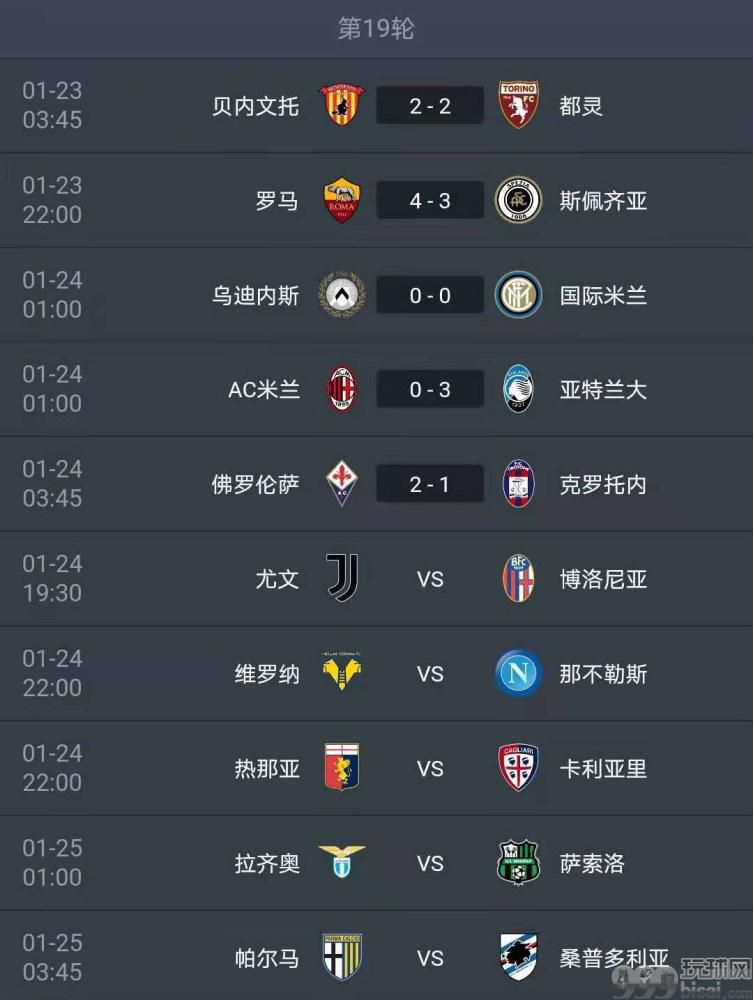Open the 帕尔马 vs 桑普多利亚 fixture
This screenshot has width=753, height=1000.
coord(429,958)
